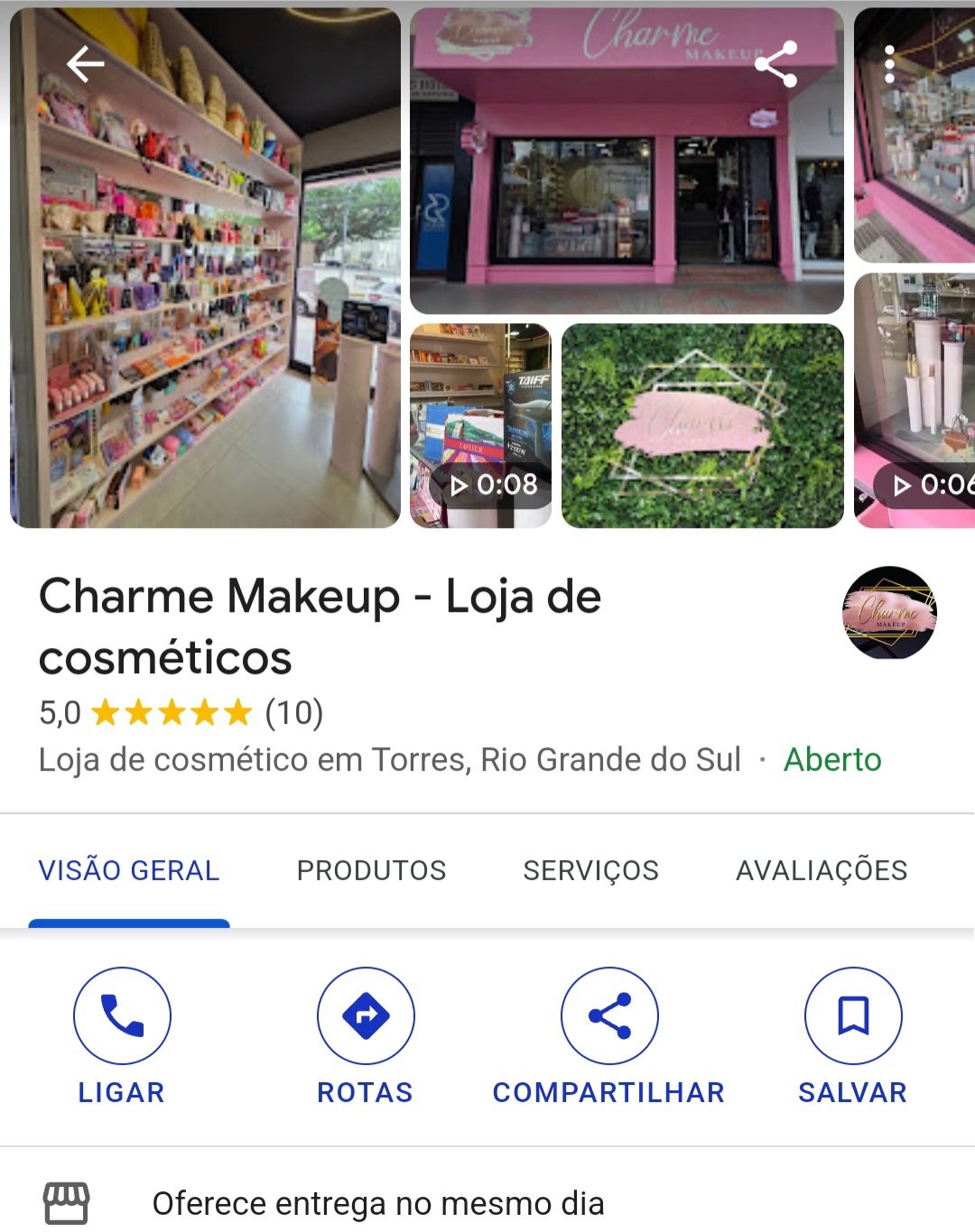
Task: Call the store with Ligar
Action: 122,1016
